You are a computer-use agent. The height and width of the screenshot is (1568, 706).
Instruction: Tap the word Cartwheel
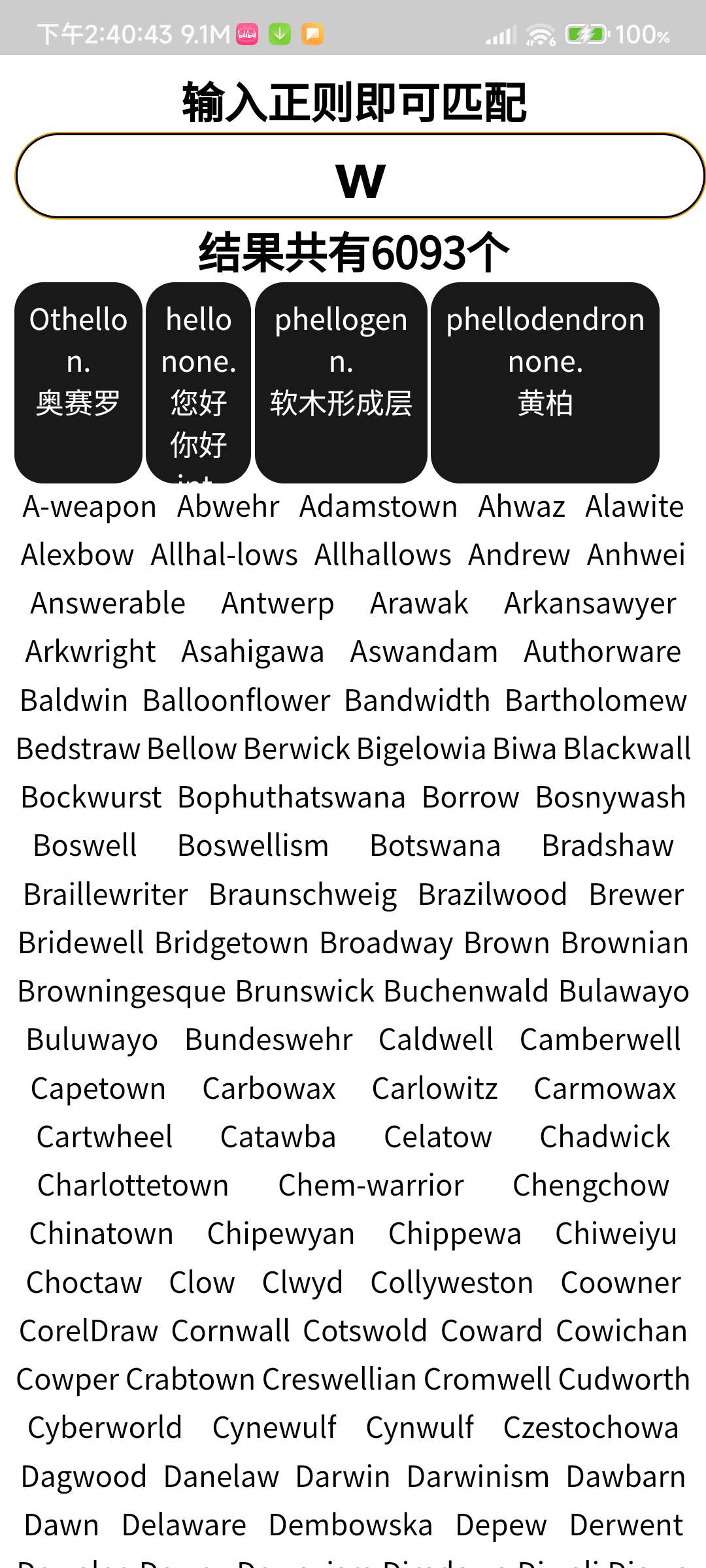tap(105, 1137)
